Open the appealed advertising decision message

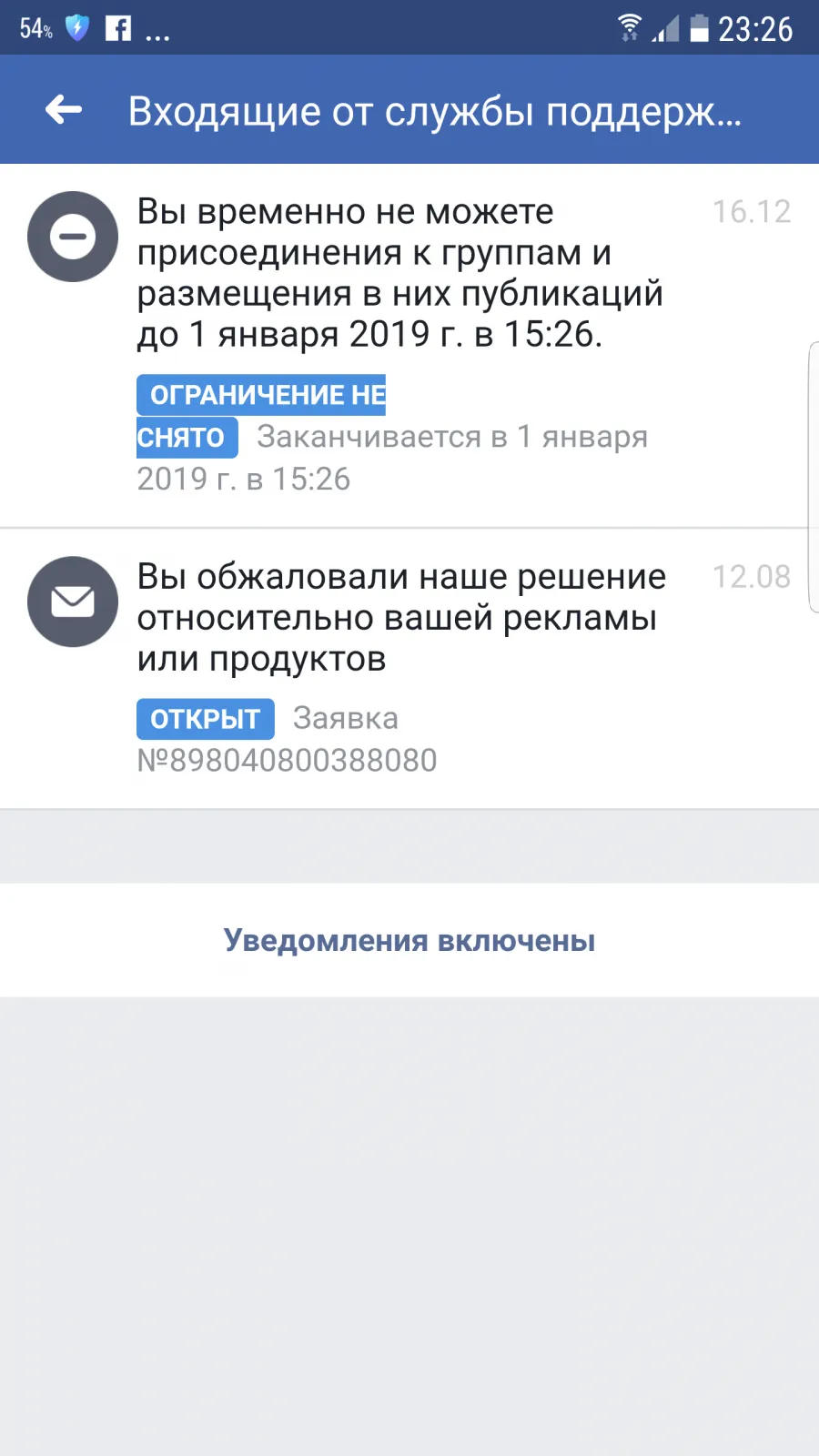click(409, 669)
